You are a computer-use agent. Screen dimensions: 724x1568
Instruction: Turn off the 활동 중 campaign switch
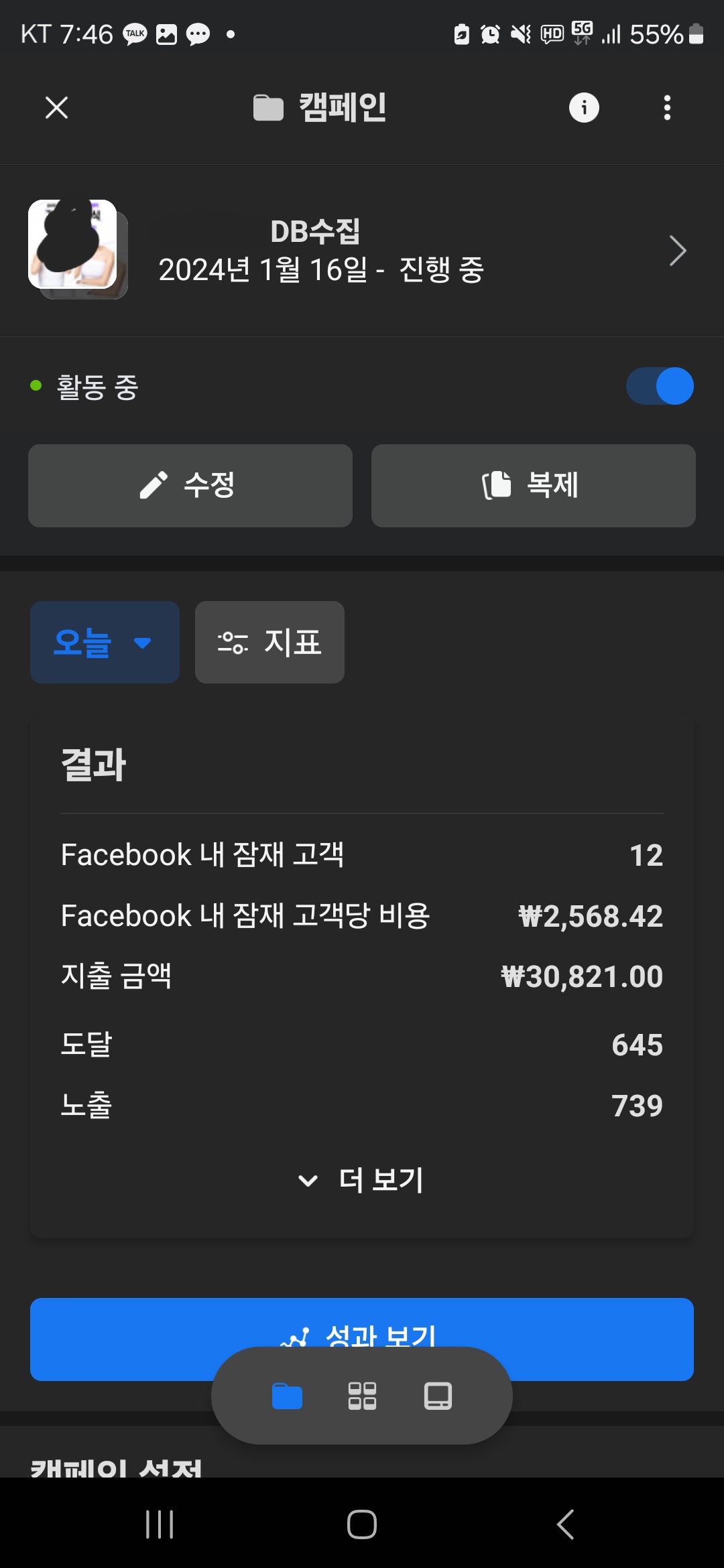pos(660,386)
